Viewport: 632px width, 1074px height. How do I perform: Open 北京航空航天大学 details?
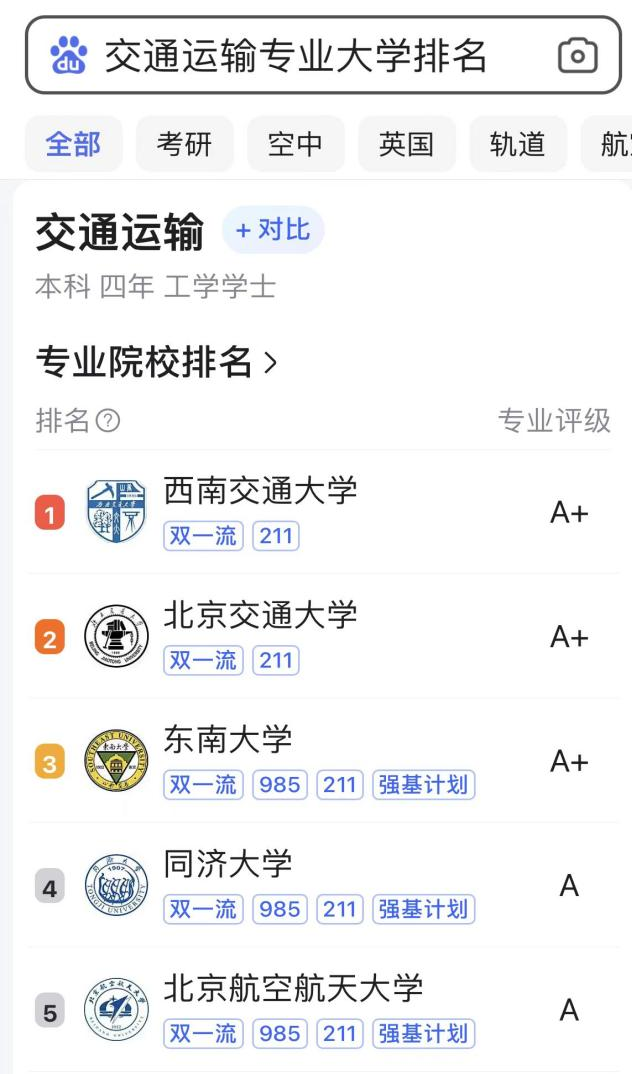coord(293,989)
